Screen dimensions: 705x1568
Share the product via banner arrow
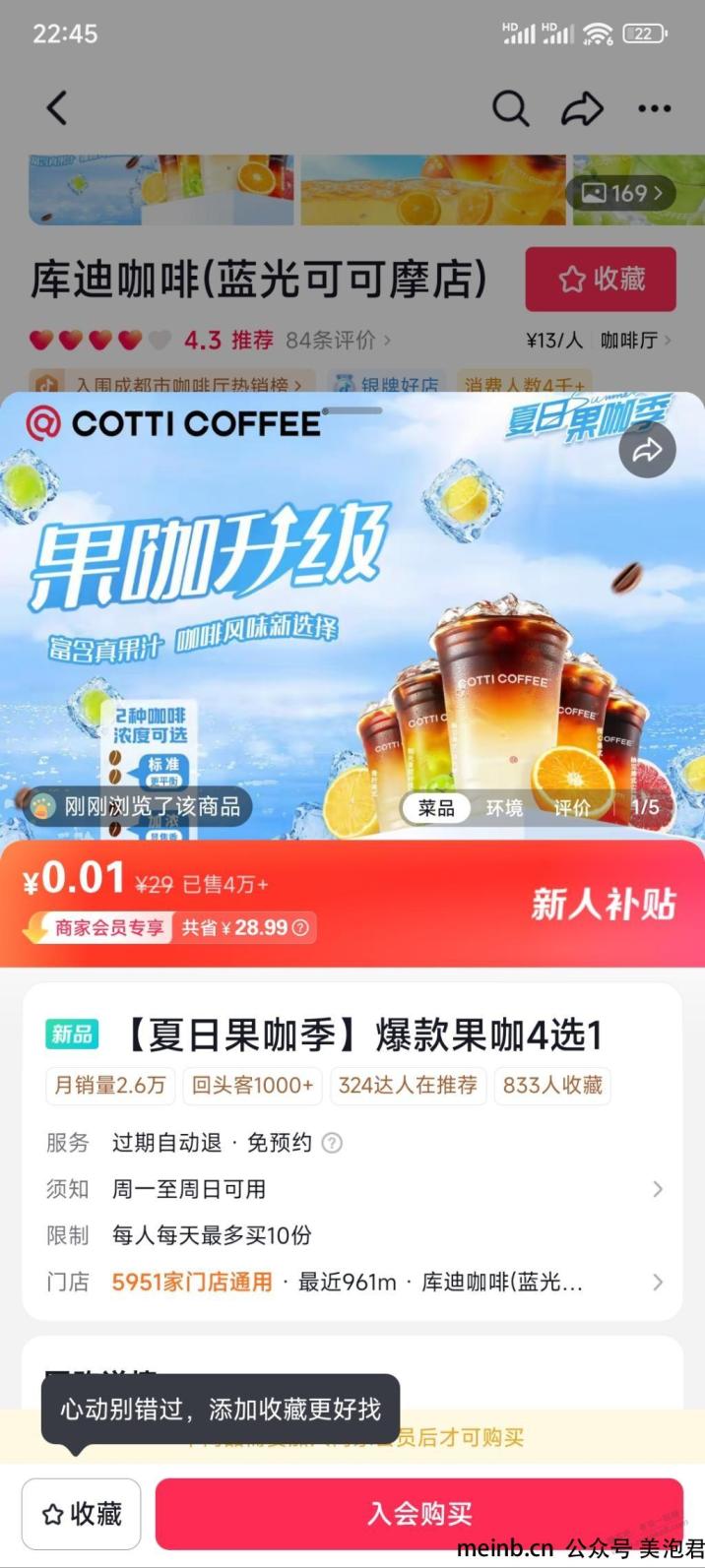point(647,450)
